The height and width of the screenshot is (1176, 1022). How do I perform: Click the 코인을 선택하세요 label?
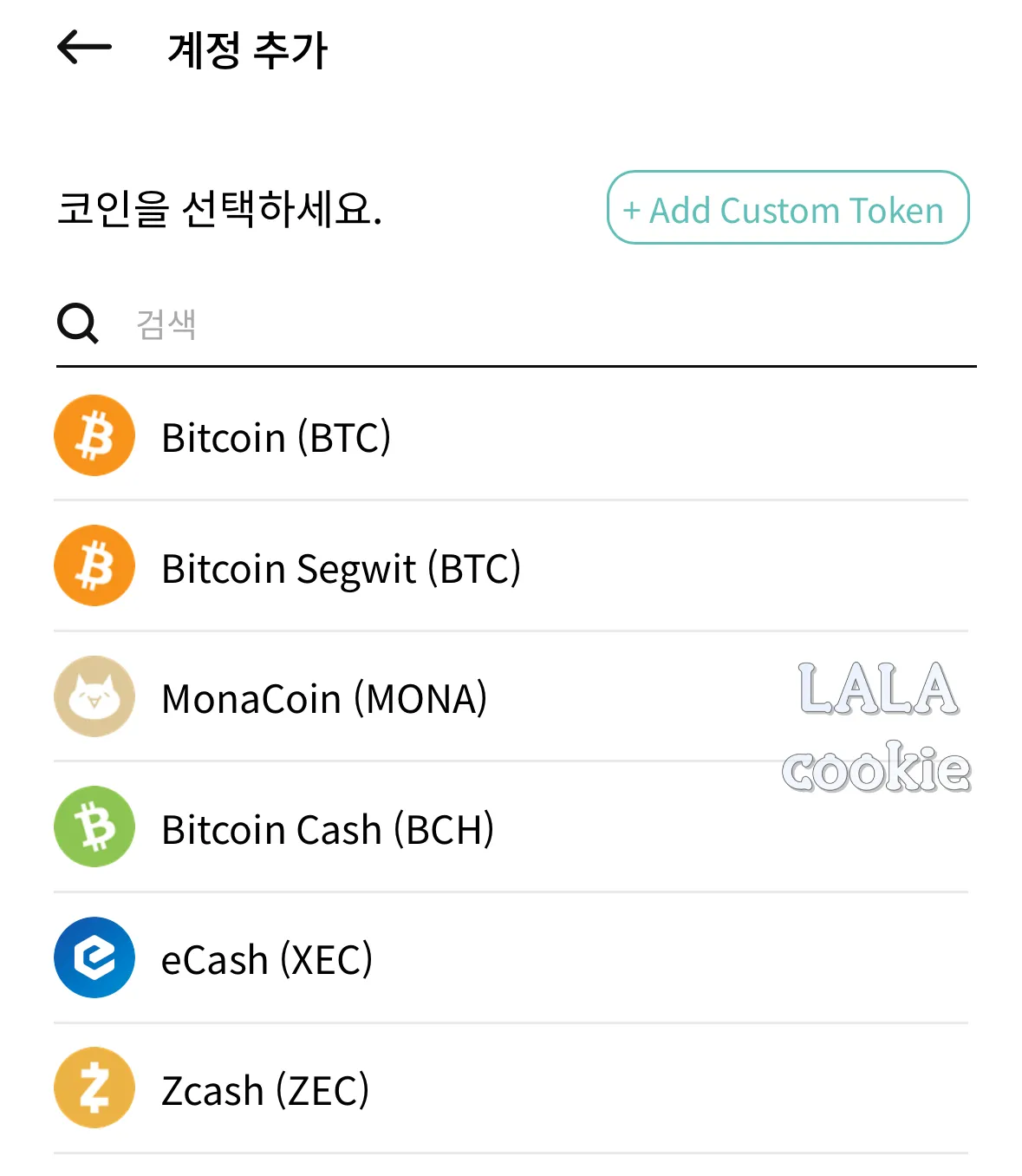click(x=223, y=208)
